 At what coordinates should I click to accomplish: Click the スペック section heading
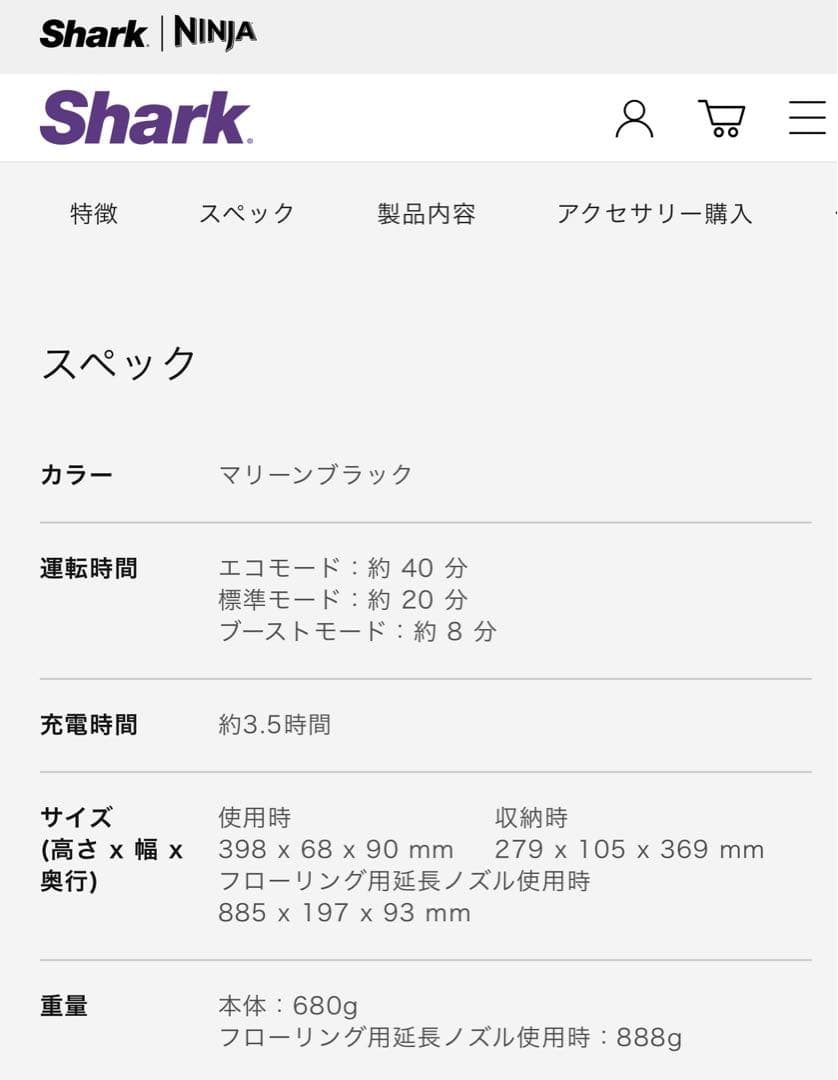[x=120, y=362]
